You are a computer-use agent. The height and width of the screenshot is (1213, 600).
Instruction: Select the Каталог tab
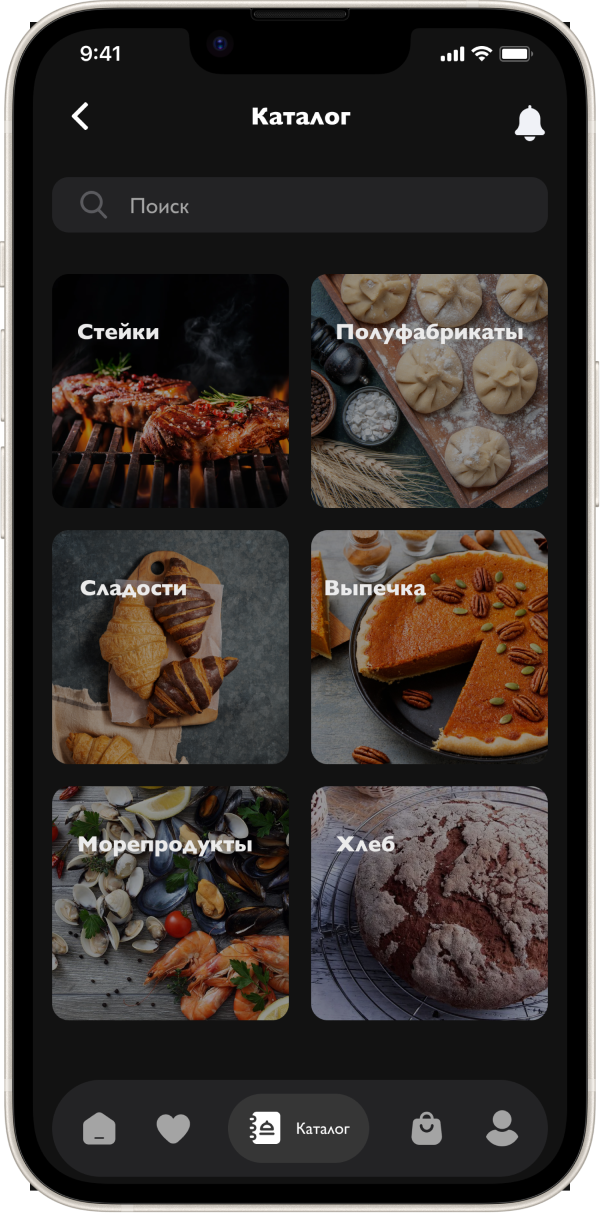click(299, 1129)
